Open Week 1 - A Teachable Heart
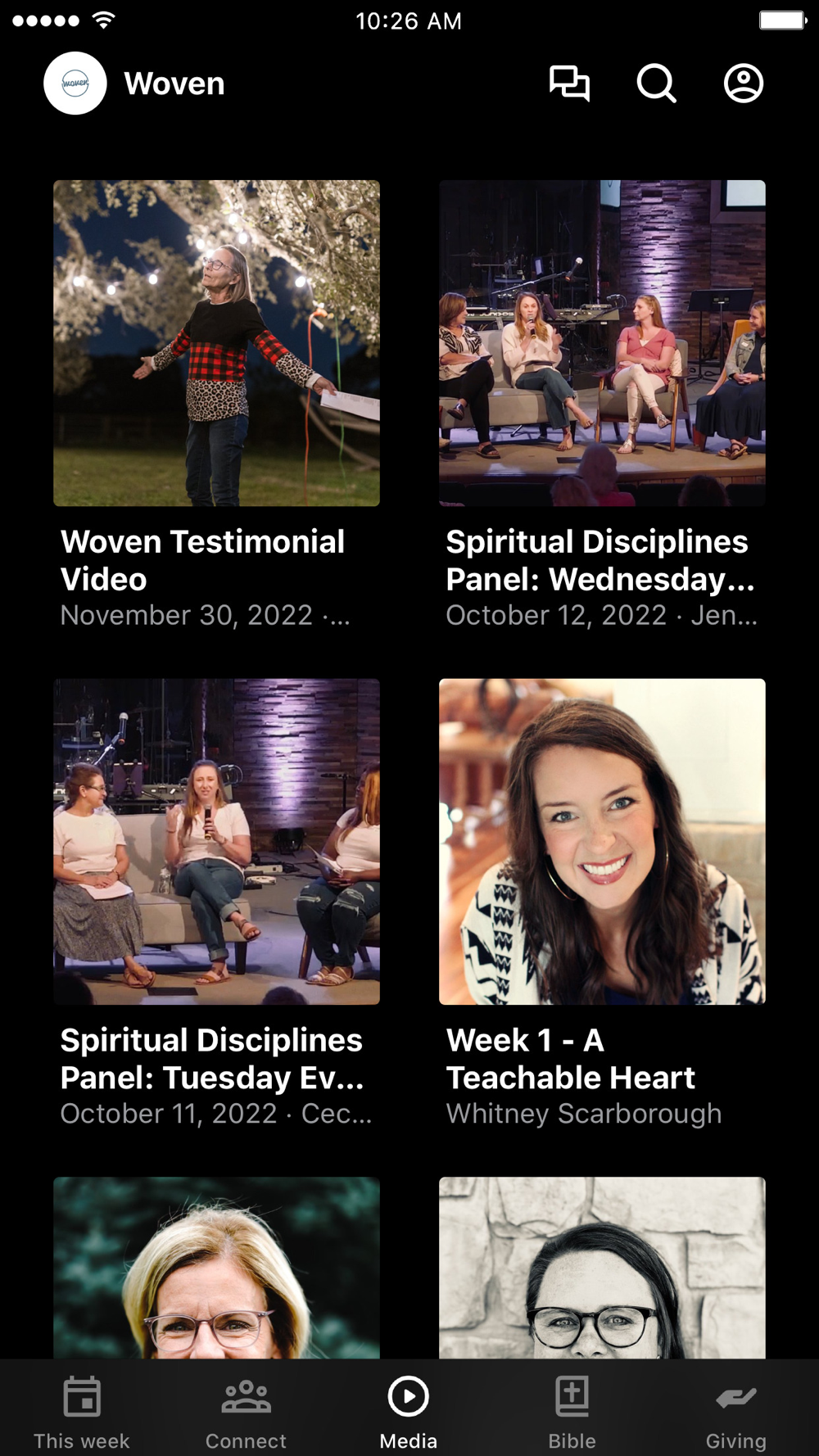Viewport: 819px width, 1456px height. point(602,841)
